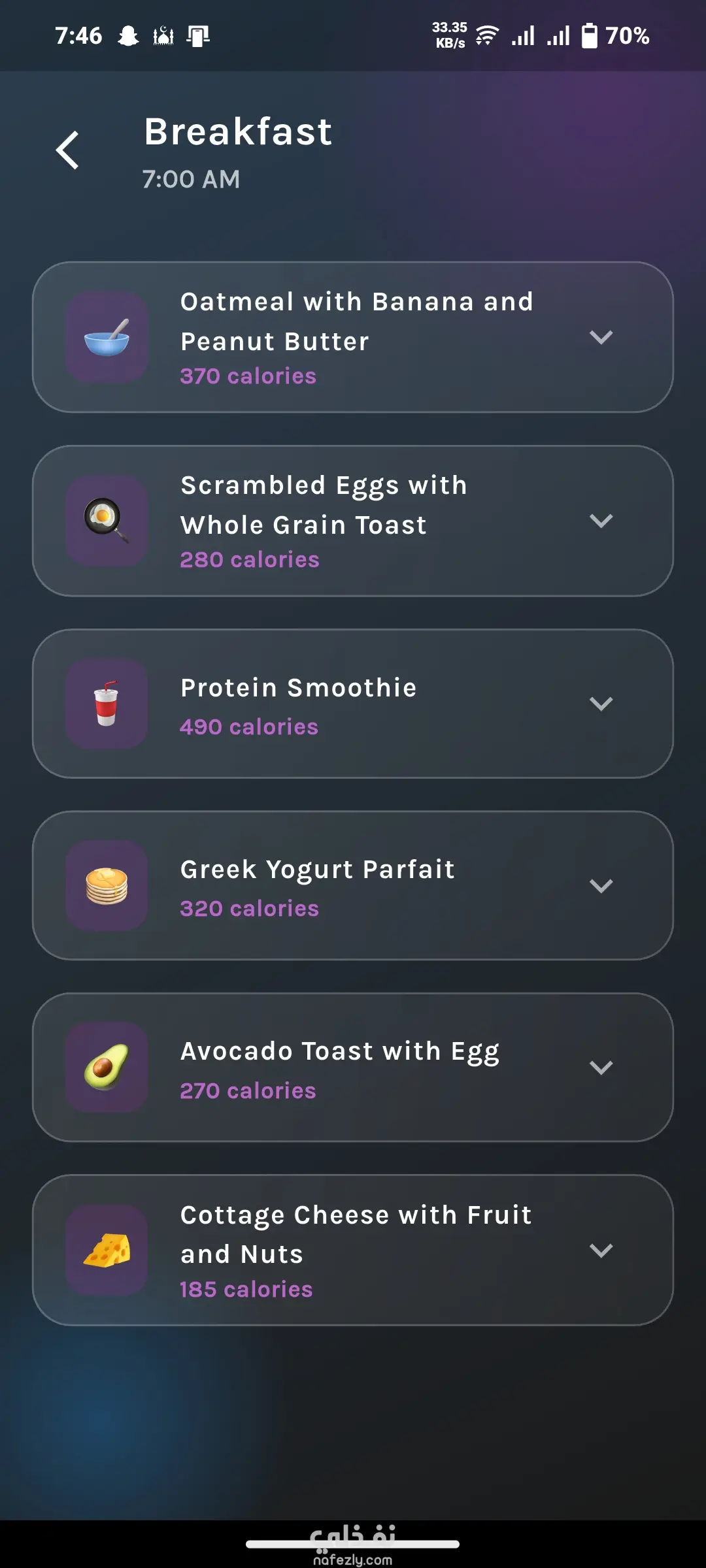Expand the Protein Smoothie card

point(601,704)
